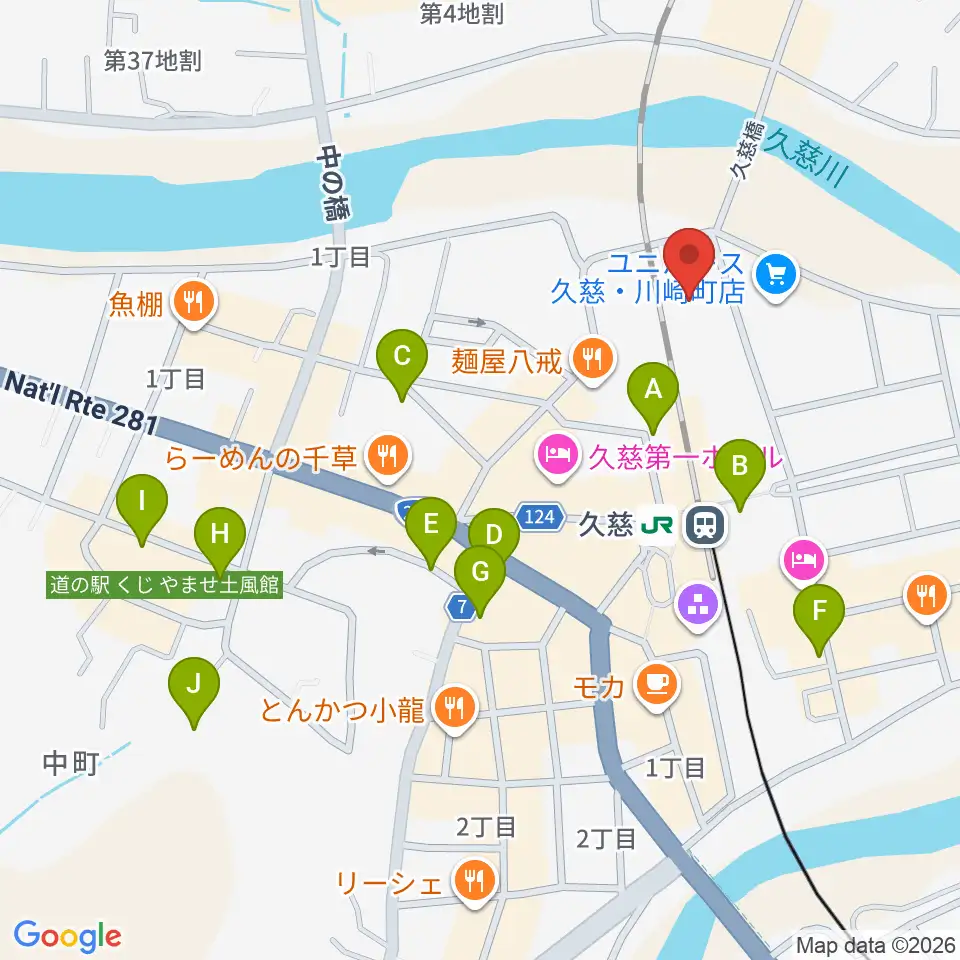Open 麺屋八戒 restaurant pin
Screen dimensions: 960x960
(x=591, y=361)
